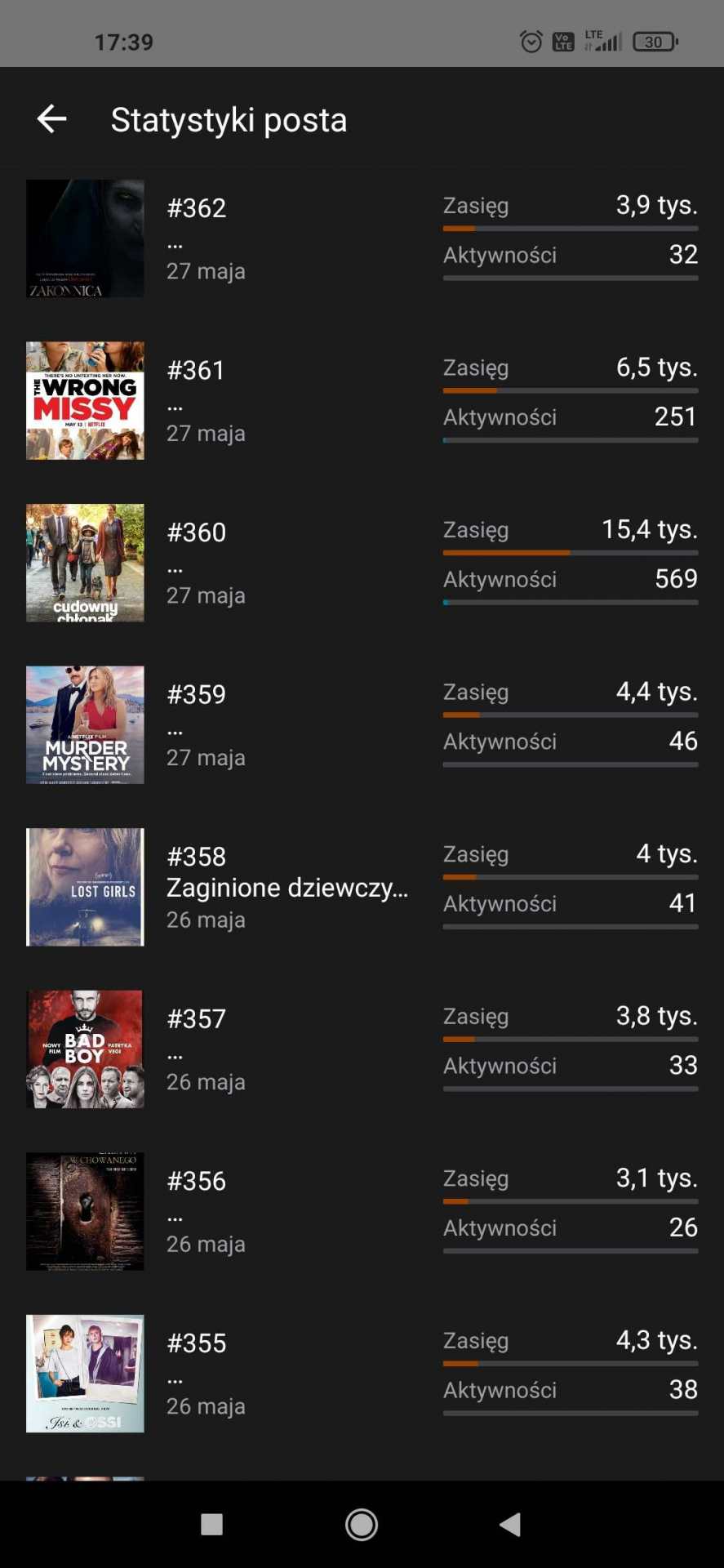Go back from Statystyki posta
Viewport: 724px width, 1568px height.
point(51,119)
